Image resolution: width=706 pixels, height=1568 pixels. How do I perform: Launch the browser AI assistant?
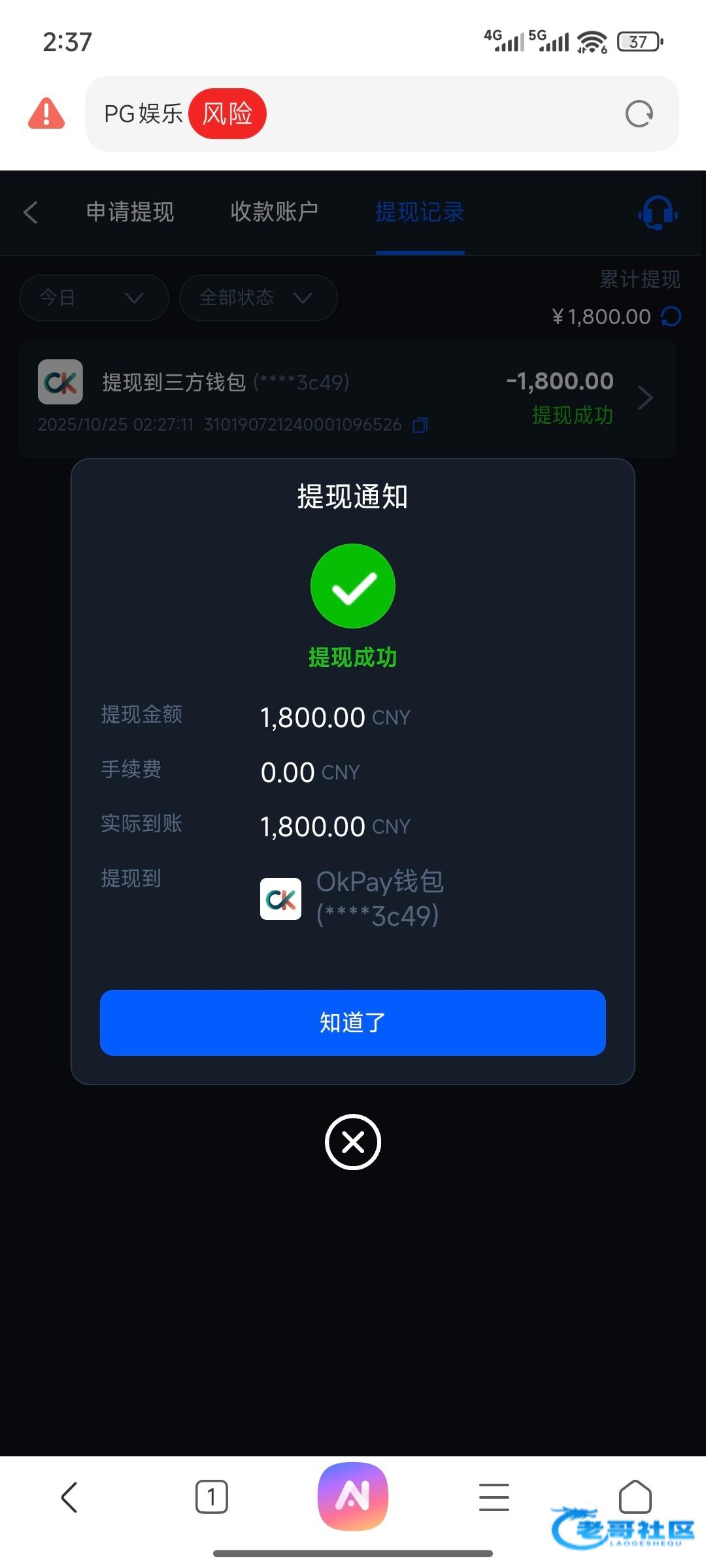coord(352,1496)
